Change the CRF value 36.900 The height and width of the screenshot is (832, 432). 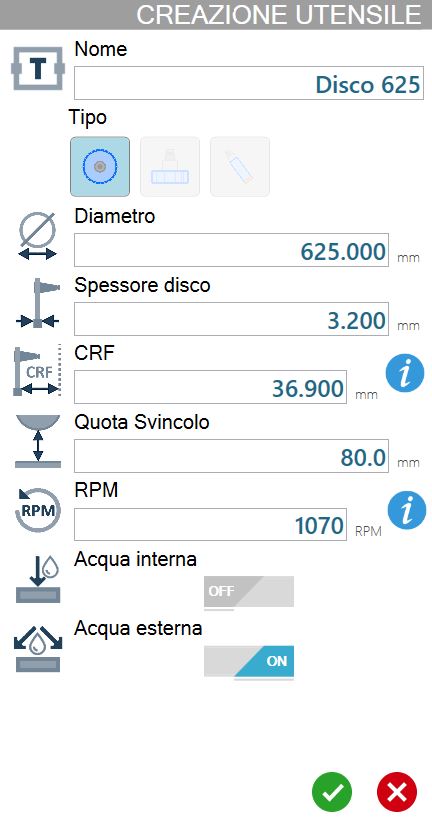[210, 387]
